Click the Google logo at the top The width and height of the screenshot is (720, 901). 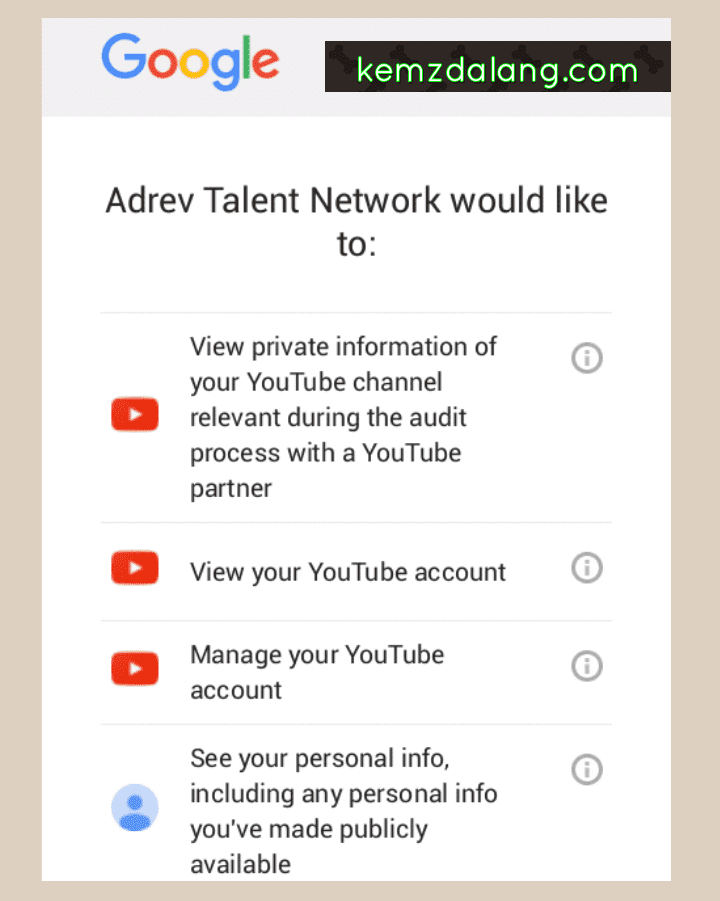point(190,62)
